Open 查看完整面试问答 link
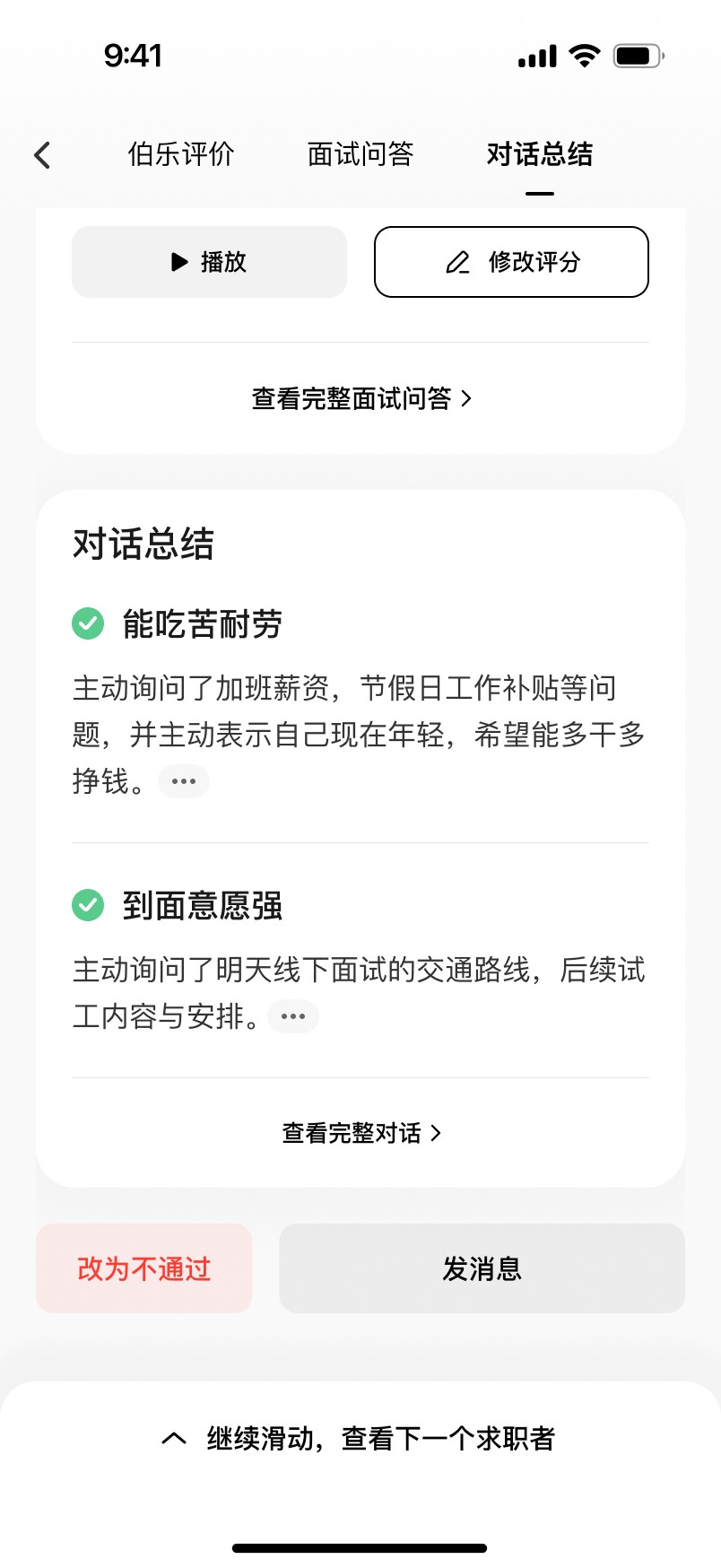This screenshot has height=1568, width=721. tap(360, 398)
